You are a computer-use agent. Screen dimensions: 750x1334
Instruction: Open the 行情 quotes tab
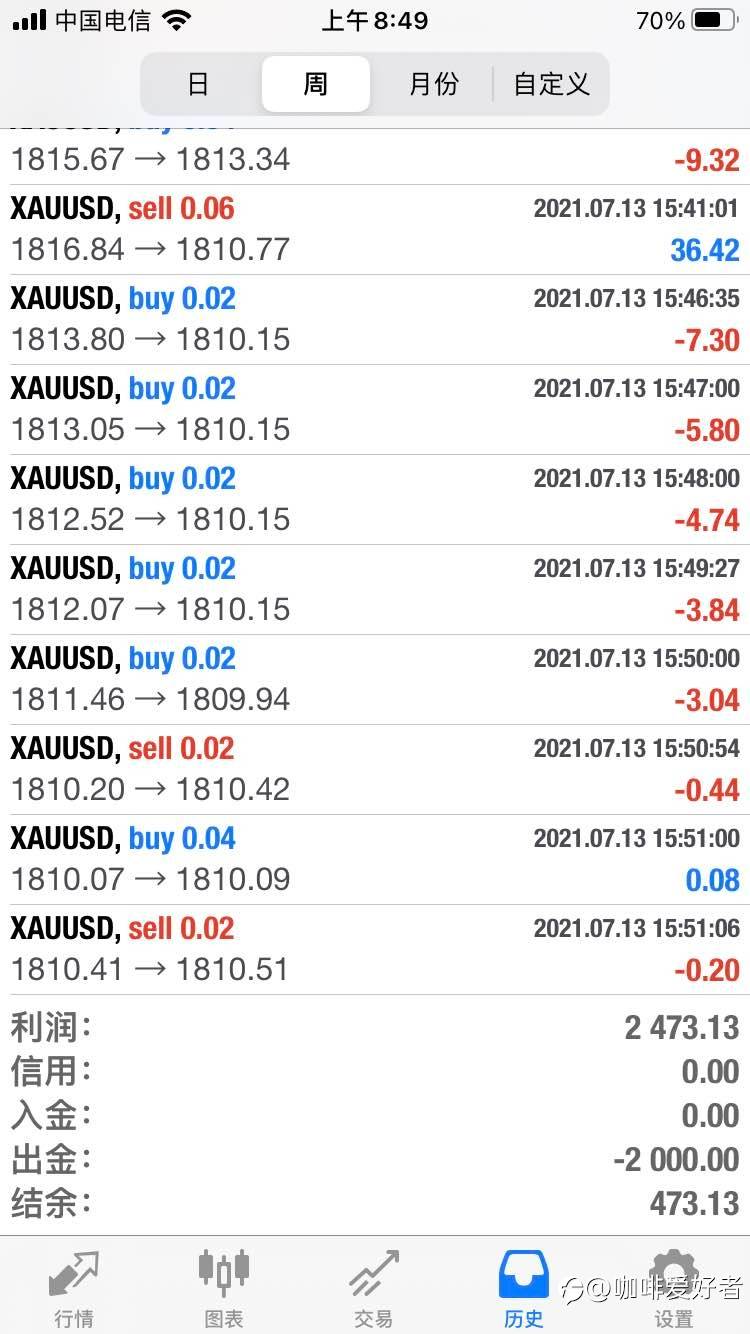point(75,1288)
